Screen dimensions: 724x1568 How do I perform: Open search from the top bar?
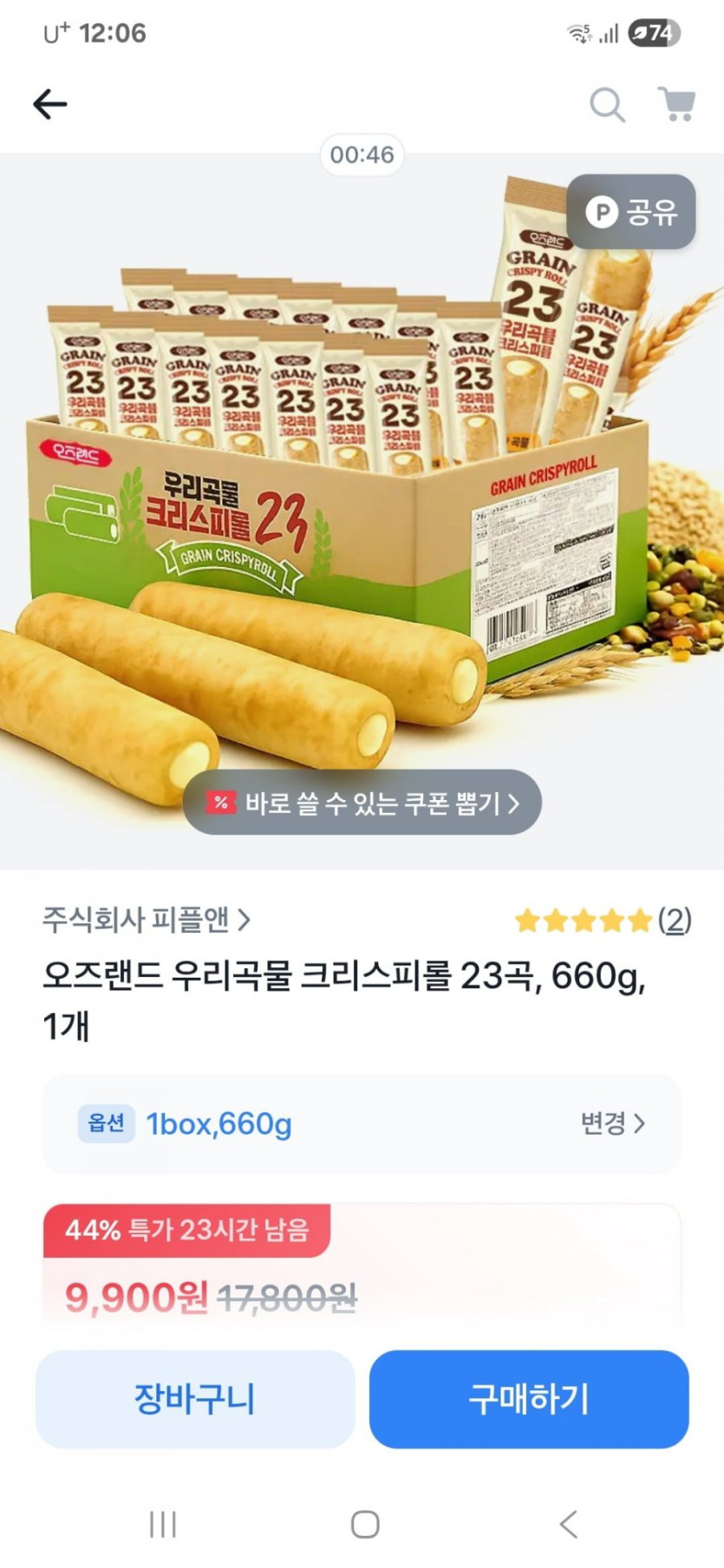point(608,104)
